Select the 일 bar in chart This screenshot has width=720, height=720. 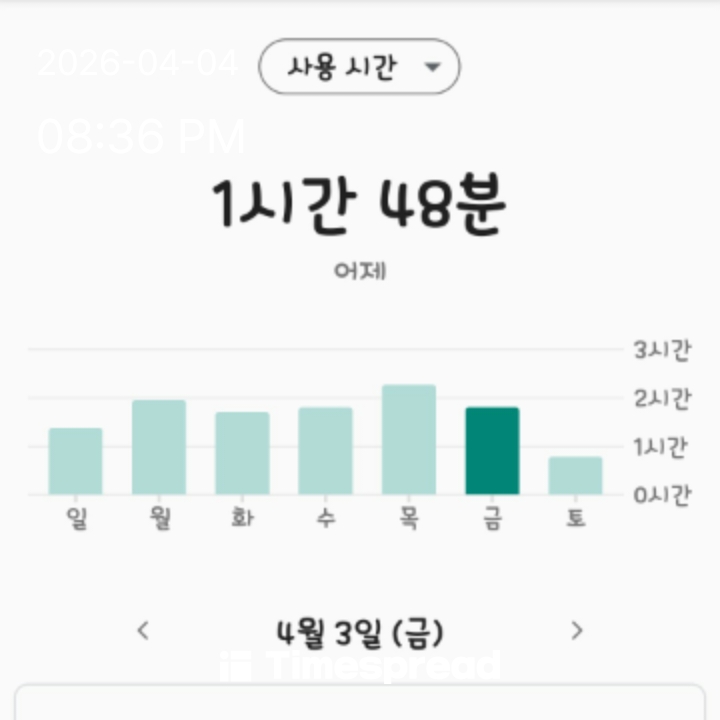tap(76, 461)
